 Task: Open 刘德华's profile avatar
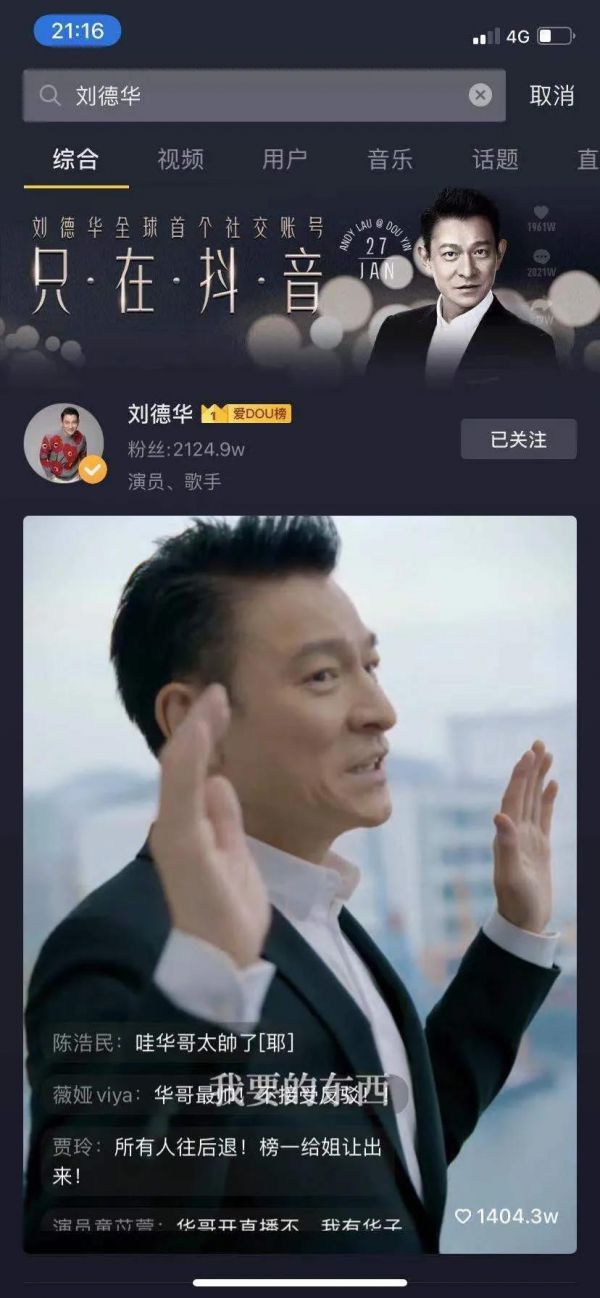click(64, 443)
